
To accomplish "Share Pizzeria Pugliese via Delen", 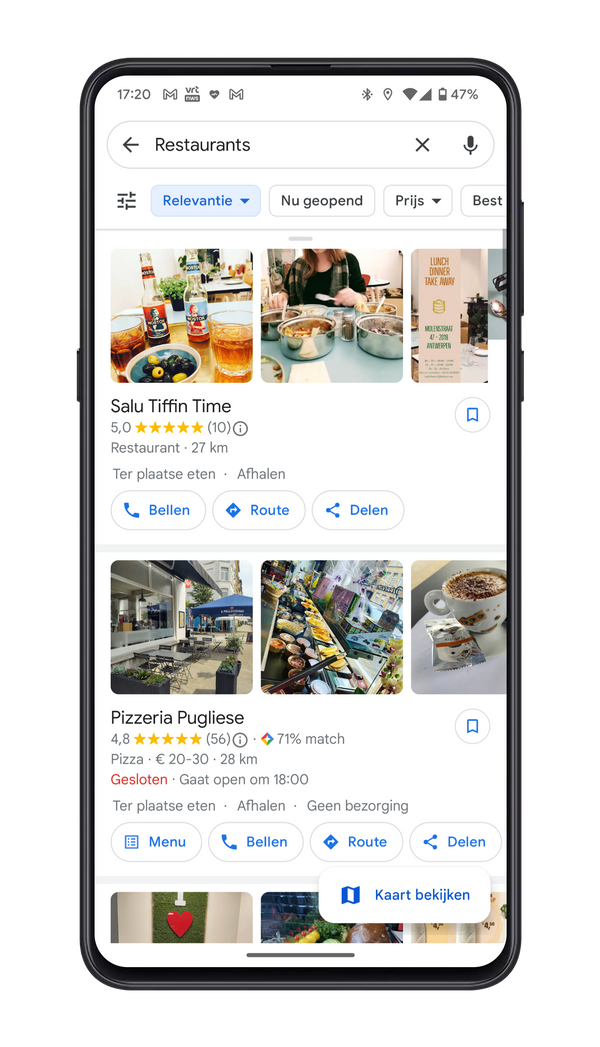I will click(455, 842).
